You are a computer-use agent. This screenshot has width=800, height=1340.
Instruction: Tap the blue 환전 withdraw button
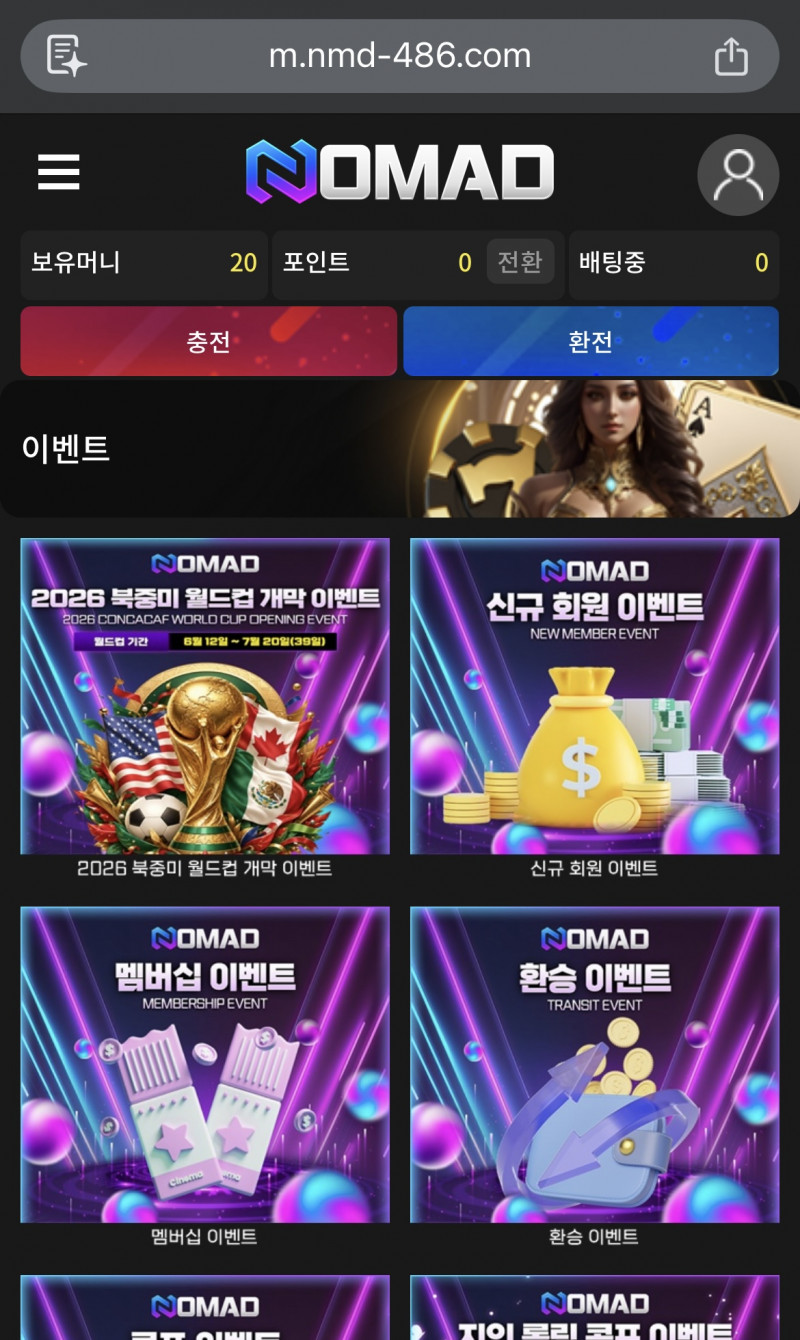[591, 341]
